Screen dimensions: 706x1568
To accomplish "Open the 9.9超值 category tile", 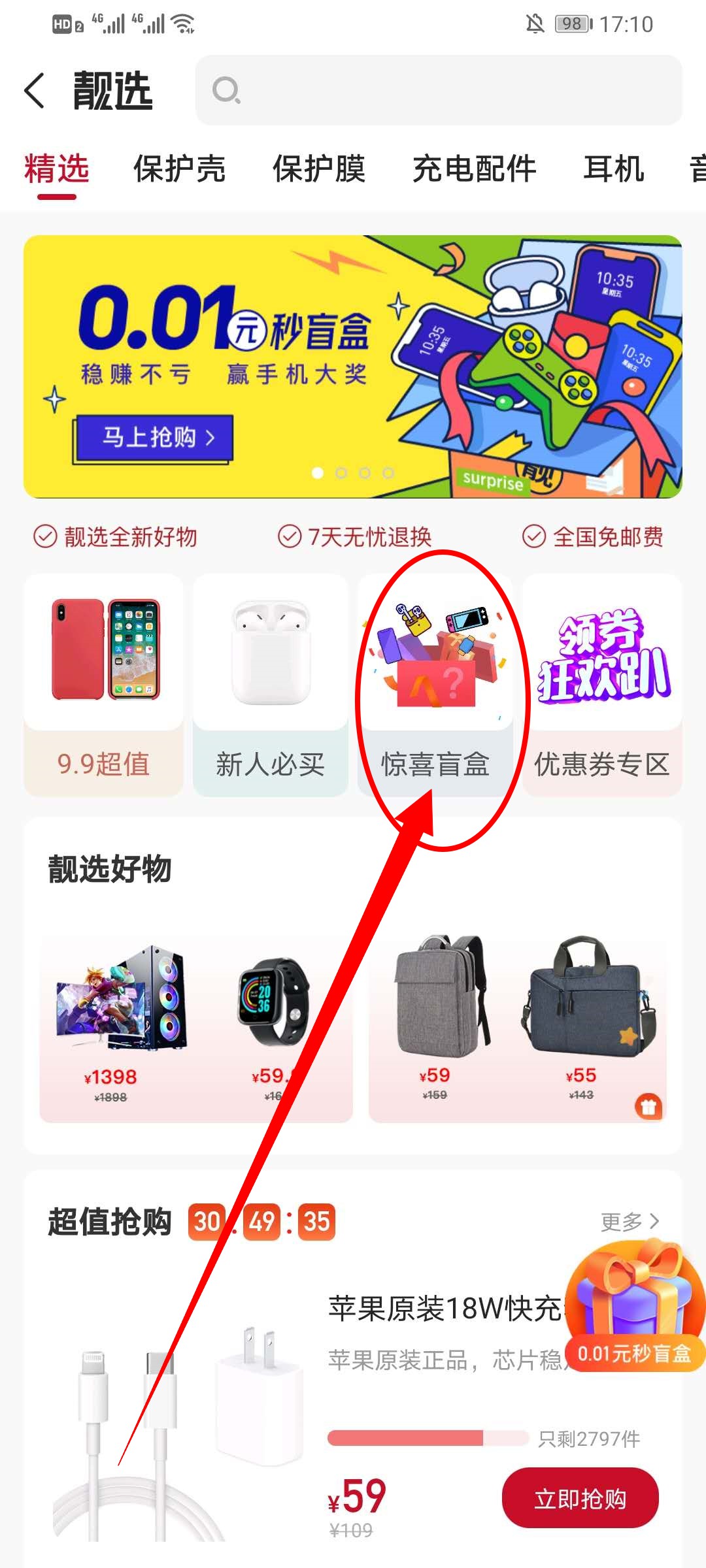I will (103, 685).
